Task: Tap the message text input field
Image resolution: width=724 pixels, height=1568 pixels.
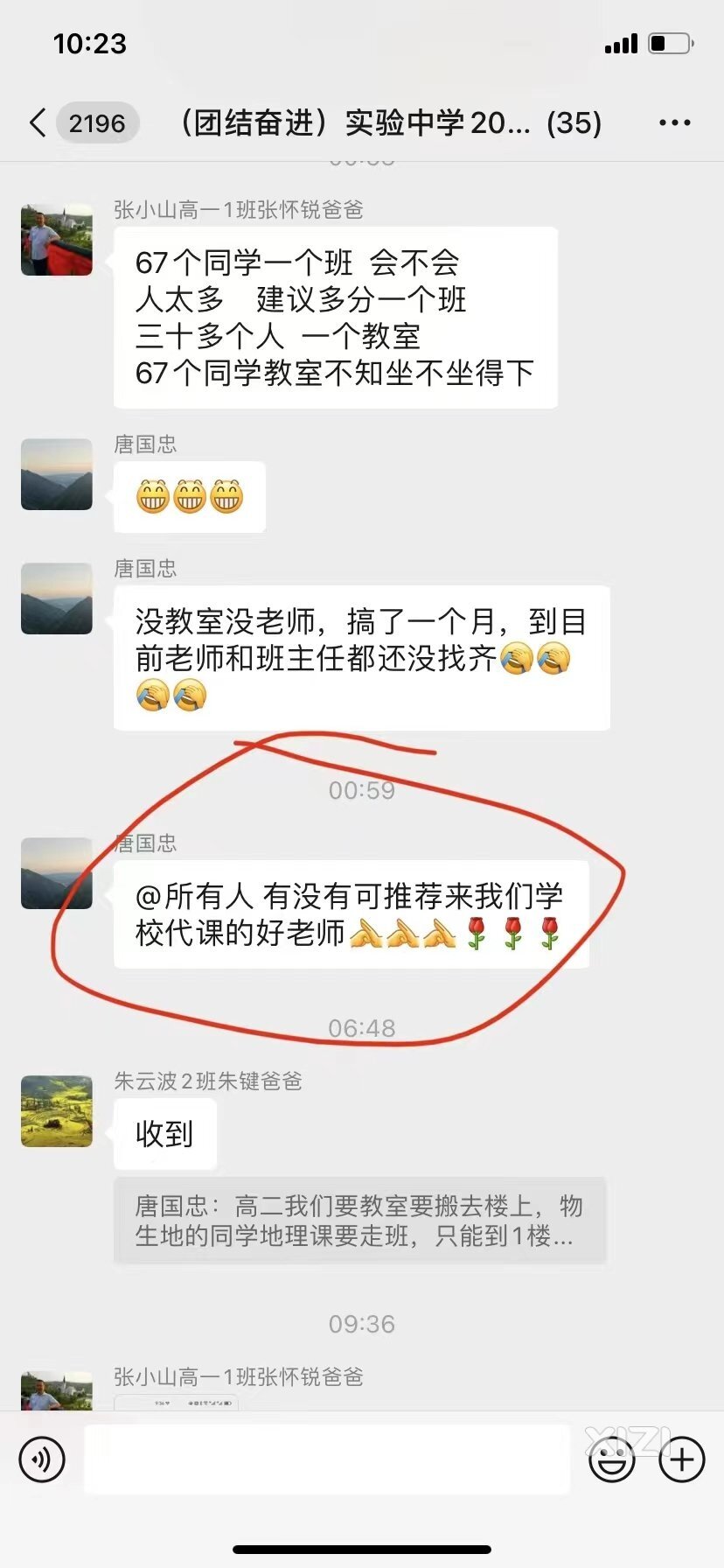Action: [x=327, y=1459]
